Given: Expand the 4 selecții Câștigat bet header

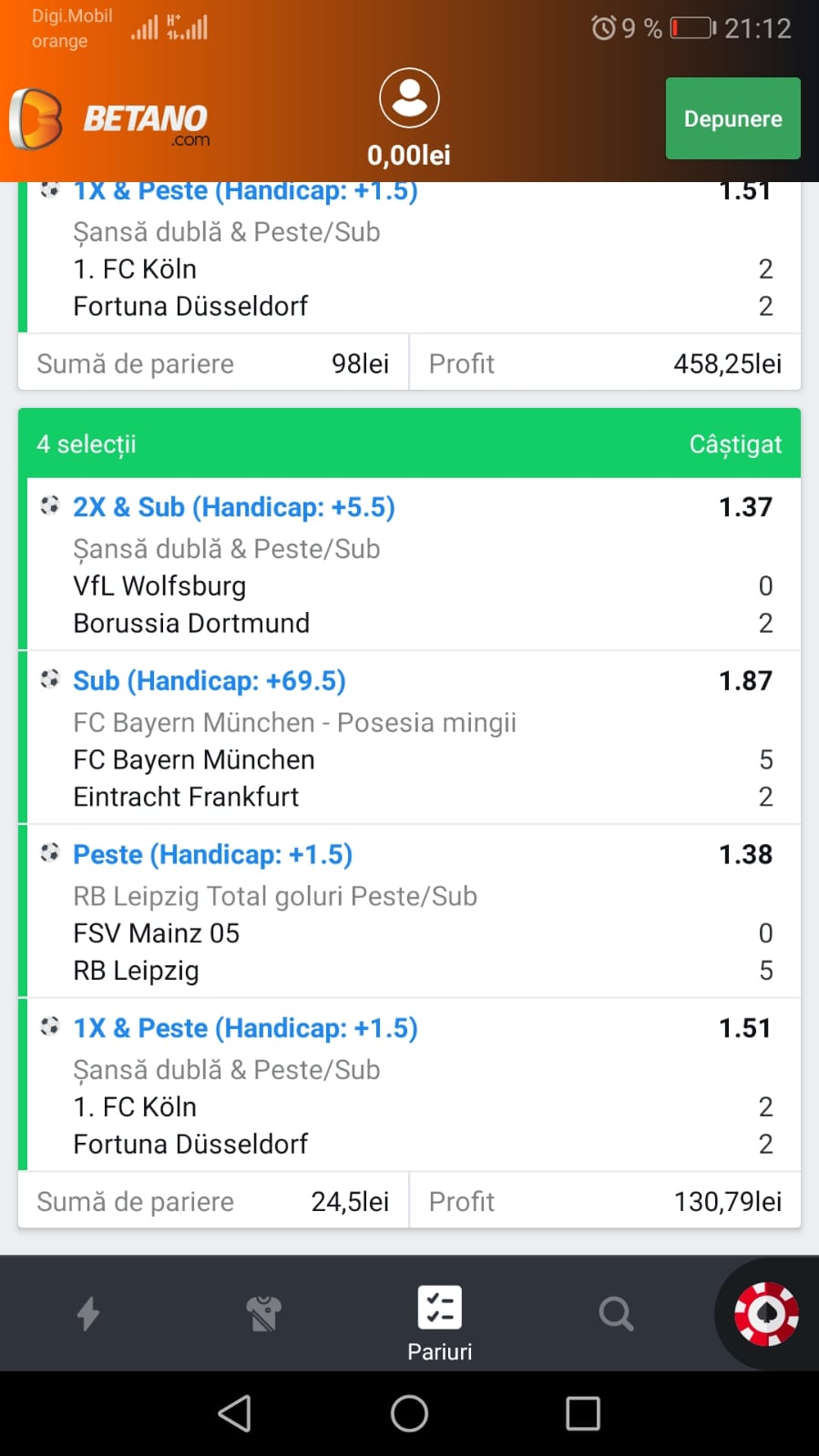Looking at the screenshot, I should (410, 444).
